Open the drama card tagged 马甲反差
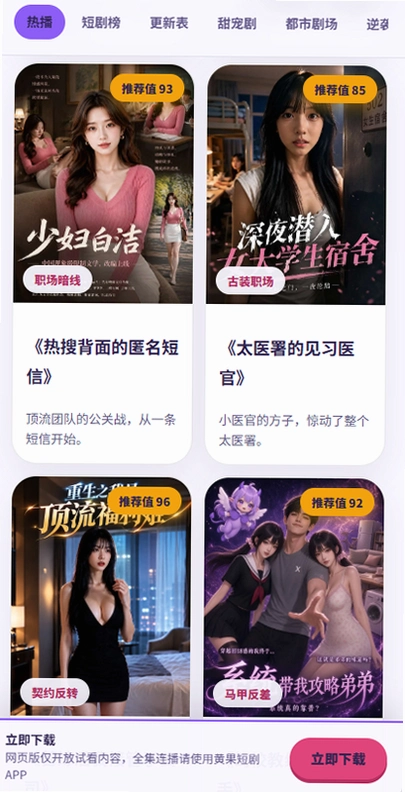Viewport: 405px width, 792px height. [x=293, y=597]
